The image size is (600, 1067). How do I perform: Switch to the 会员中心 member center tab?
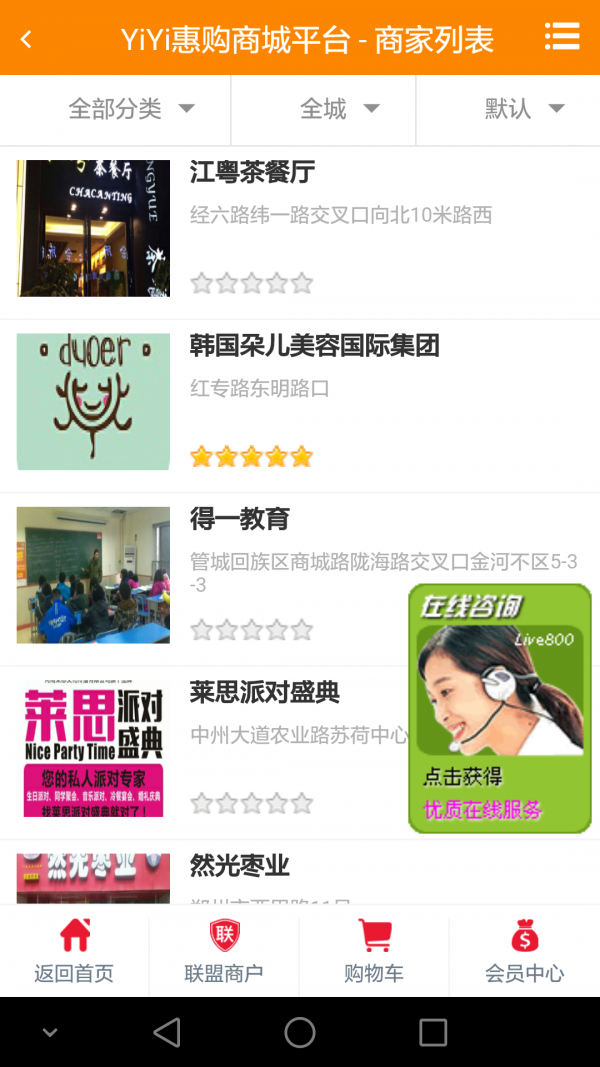click(x=524, y=951)
